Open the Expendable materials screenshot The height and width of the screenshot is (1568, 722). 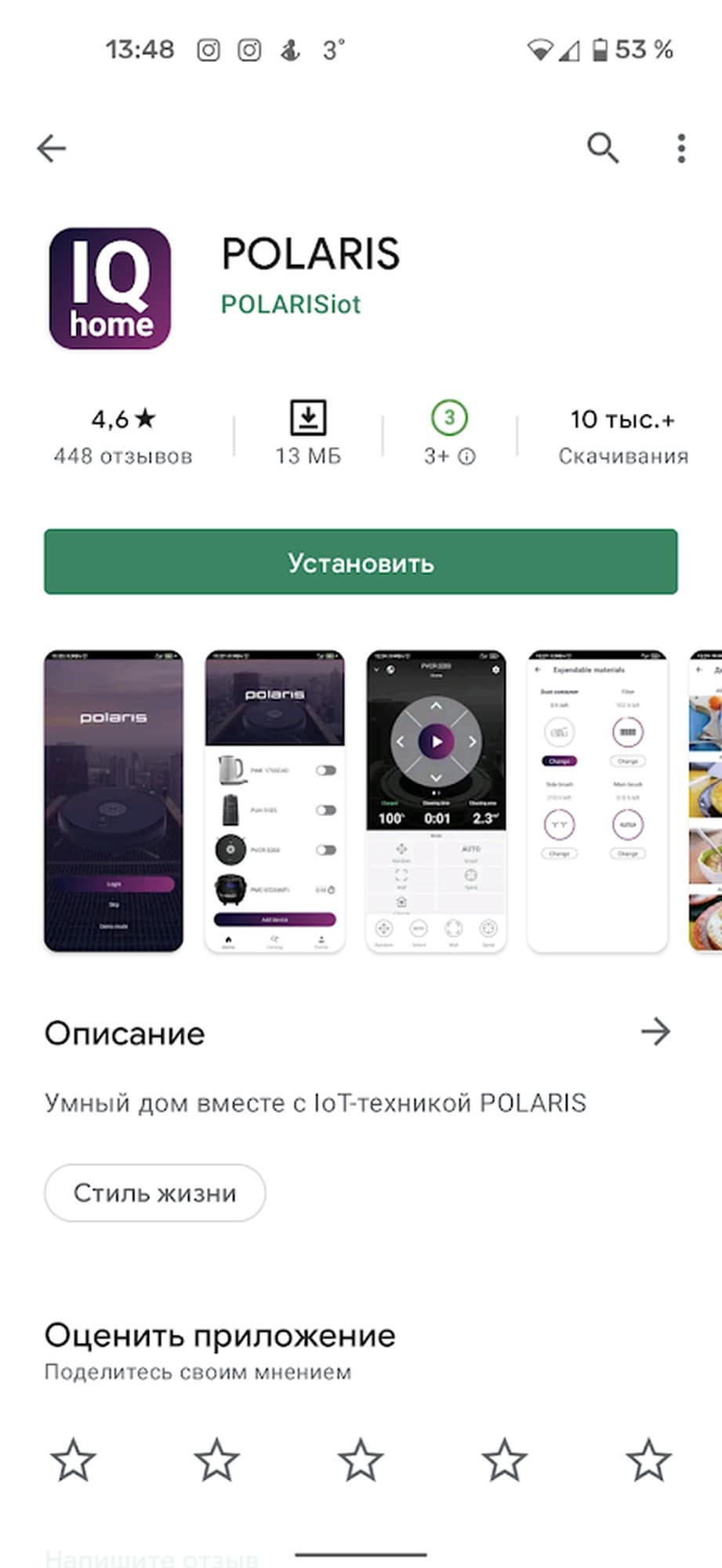click(x=597, y=800)
